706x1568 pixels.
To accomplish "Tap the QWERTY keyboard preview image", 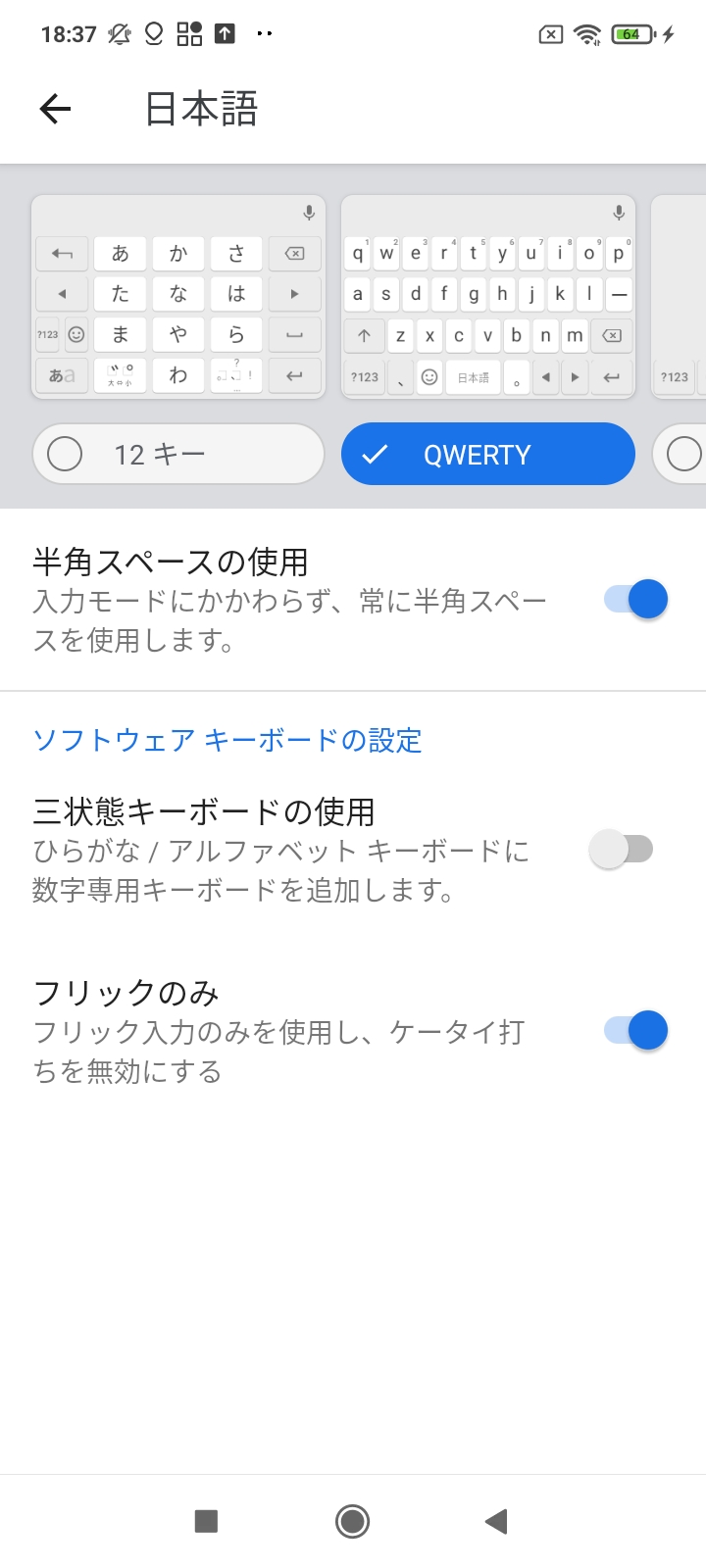I will (488, 297).
